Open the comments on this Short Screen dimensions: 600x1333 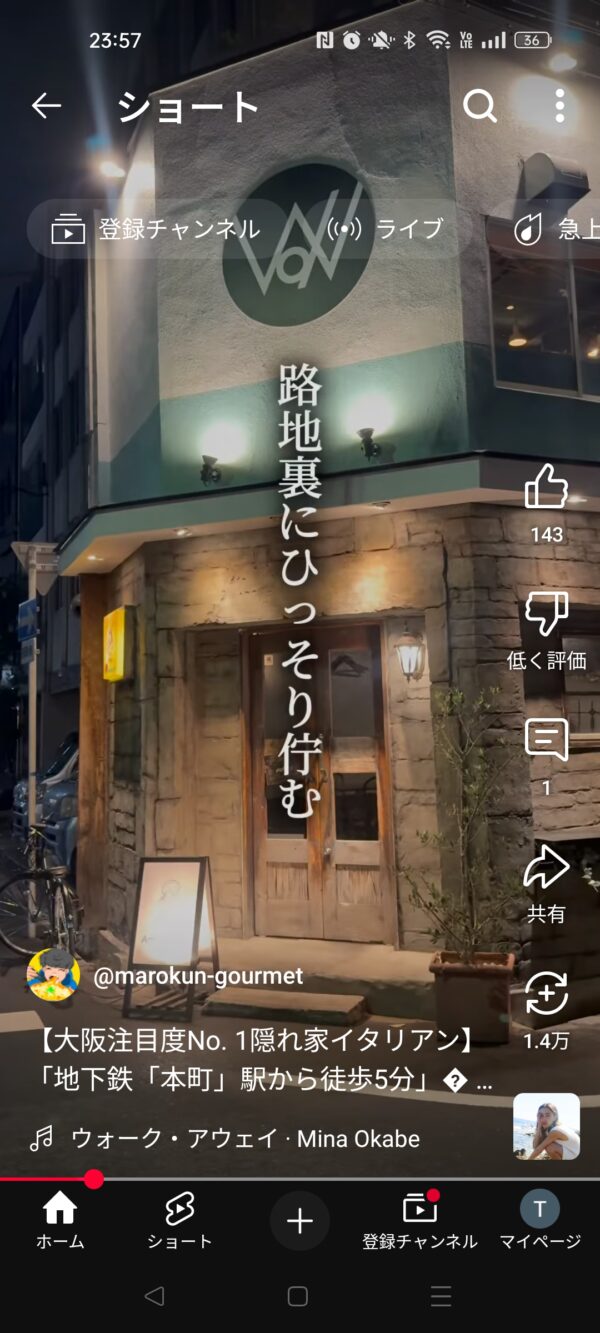pyautogui.click(x=546, y=741)
